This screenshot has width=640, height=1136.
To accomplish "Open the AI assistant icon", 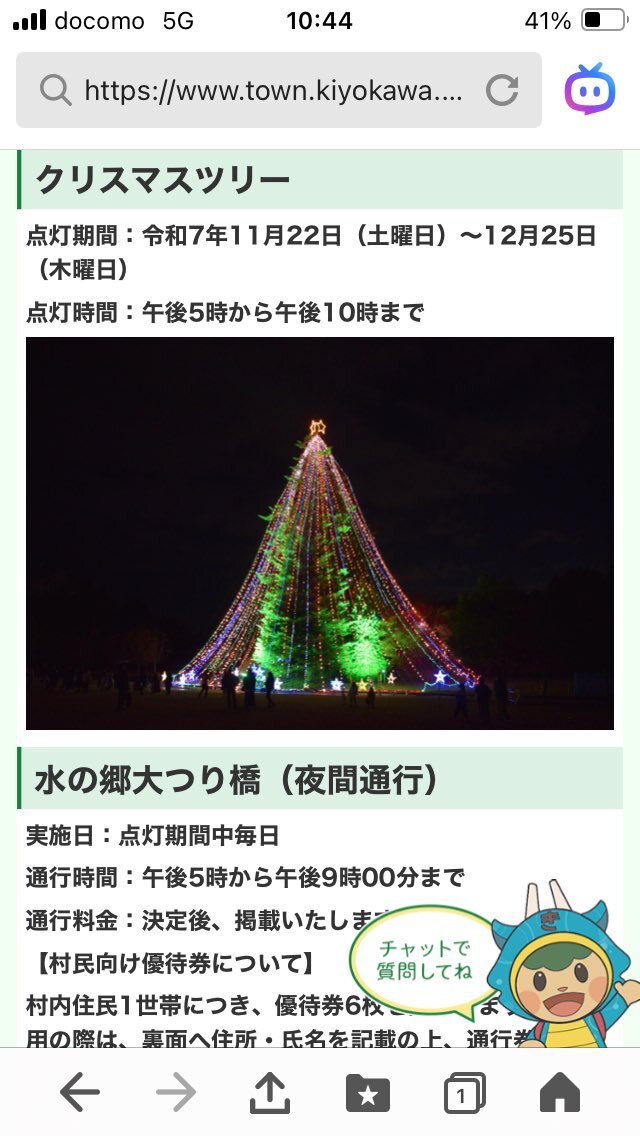I will pos(590,90).
